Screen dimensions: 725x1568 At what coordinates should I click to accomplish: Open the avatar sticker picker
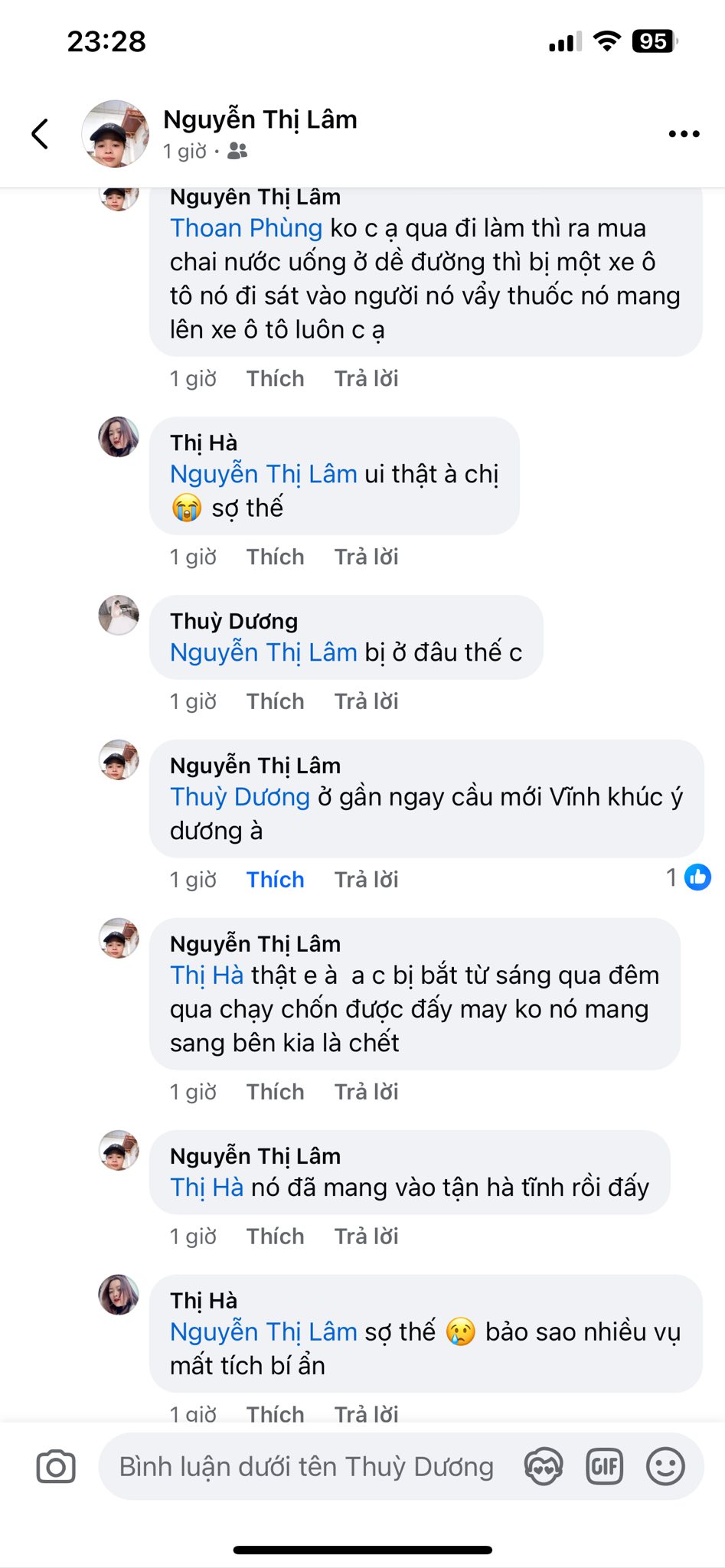pos(544,1467)
